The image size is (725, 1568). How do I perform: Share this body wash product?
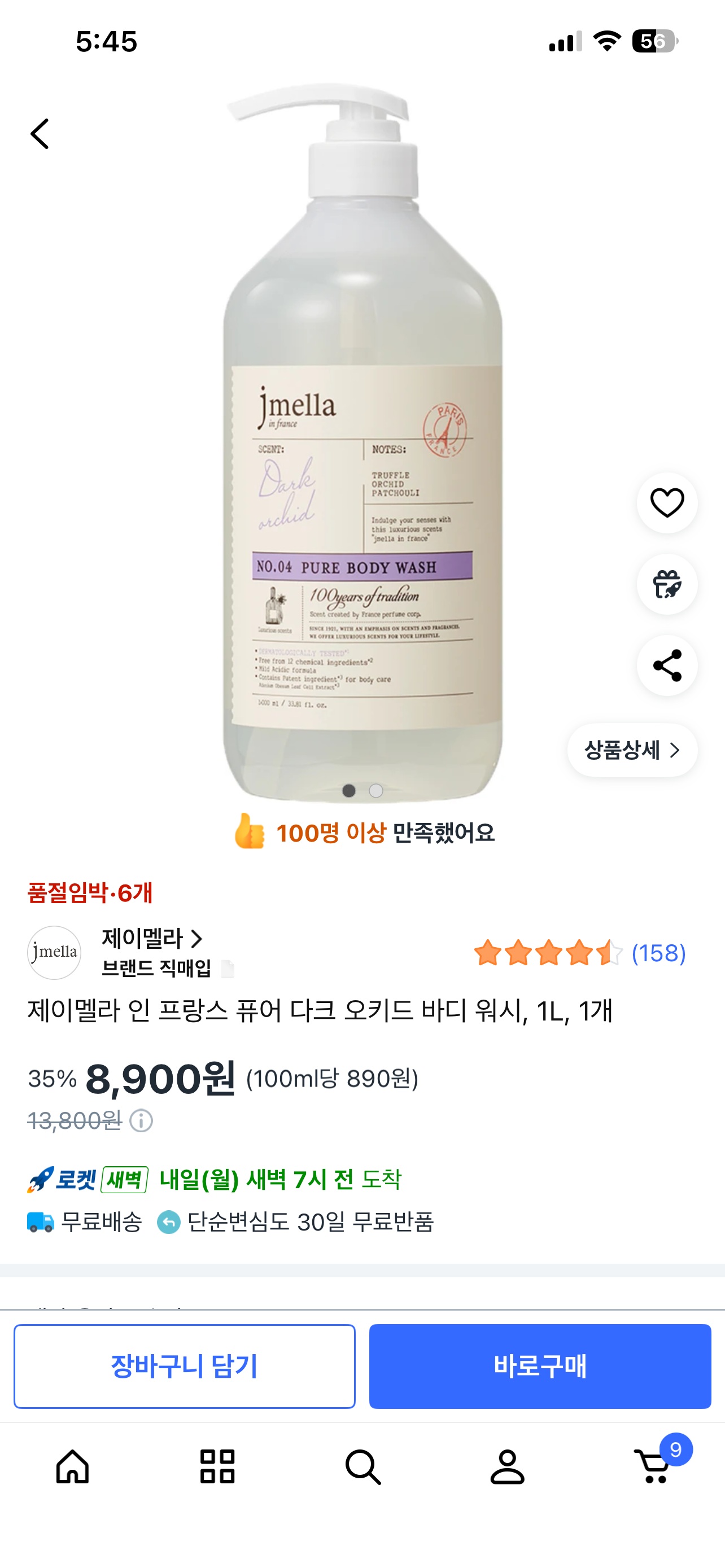pos(667,665)
